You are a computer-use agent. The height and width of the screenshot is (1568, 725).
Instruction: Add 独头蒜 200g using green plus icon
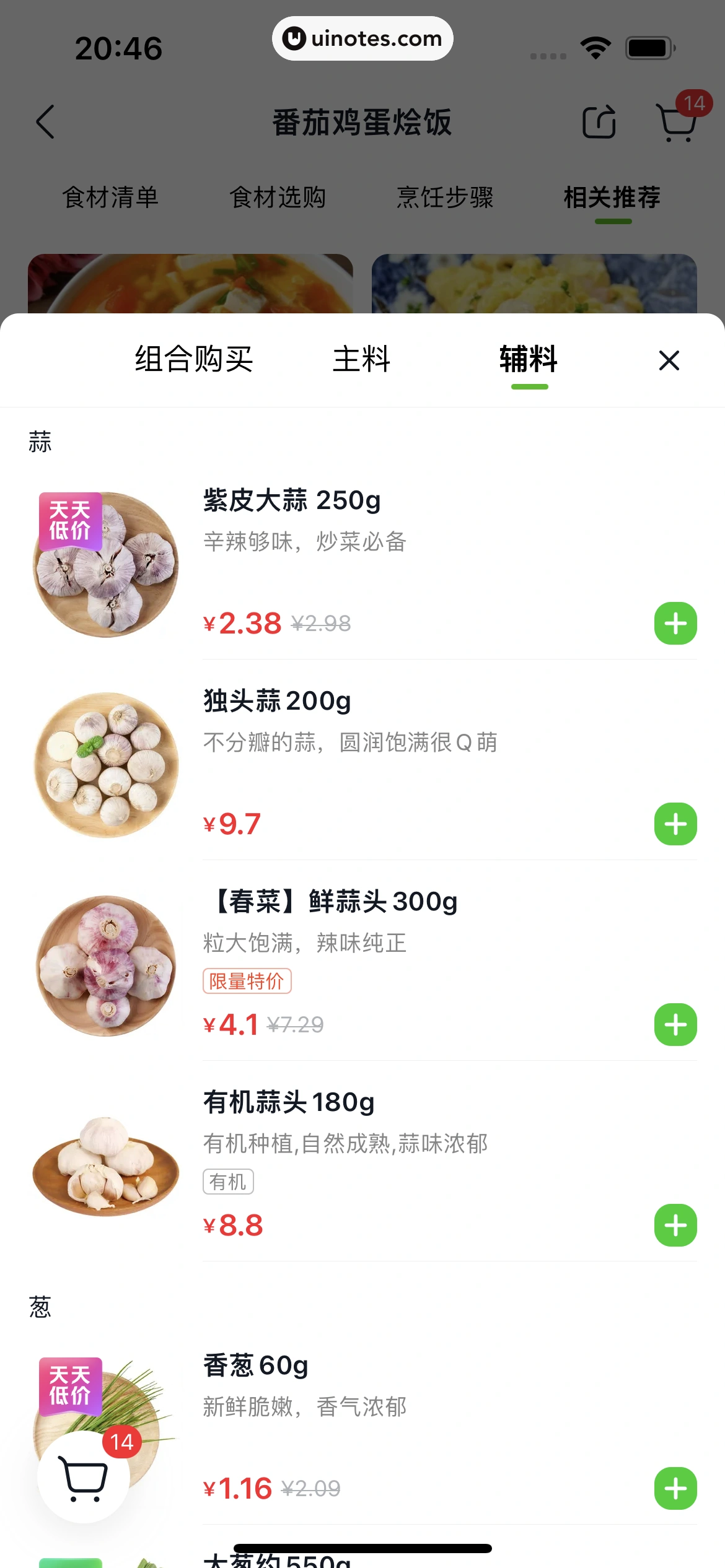(x=675, y=824)
